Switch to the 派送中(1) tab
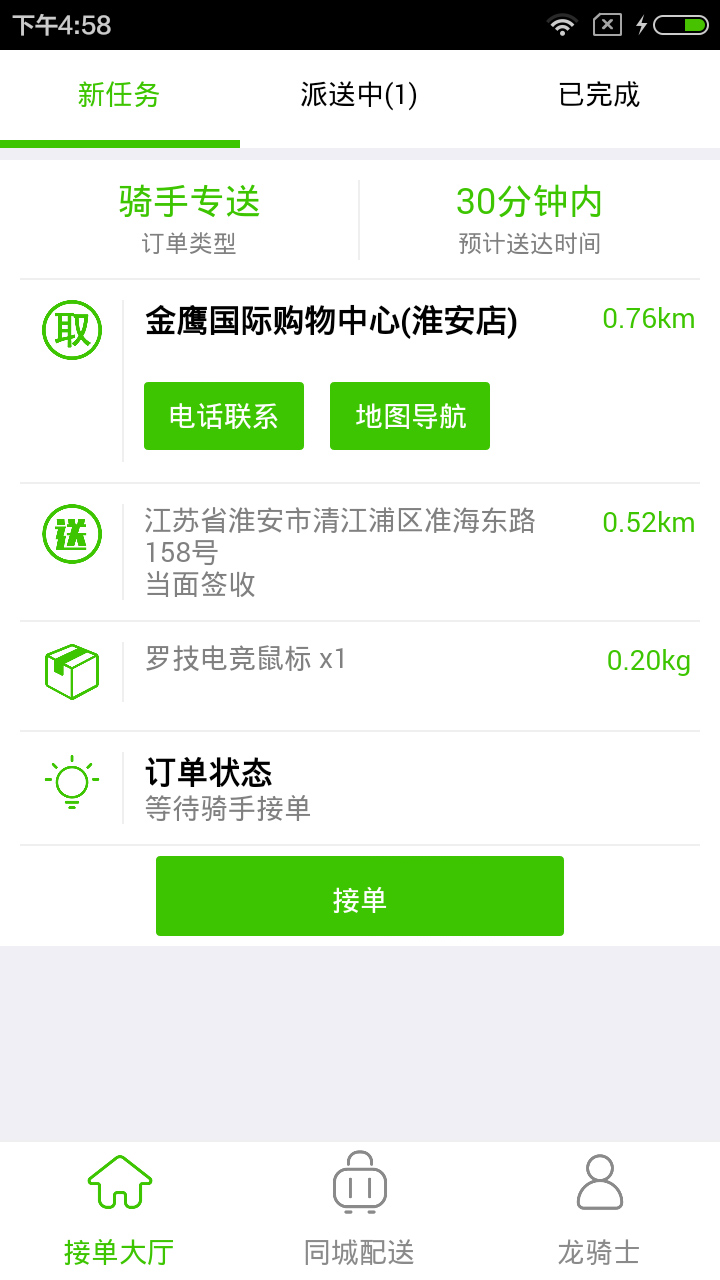720x1280 pixels. tap(359, 95)
